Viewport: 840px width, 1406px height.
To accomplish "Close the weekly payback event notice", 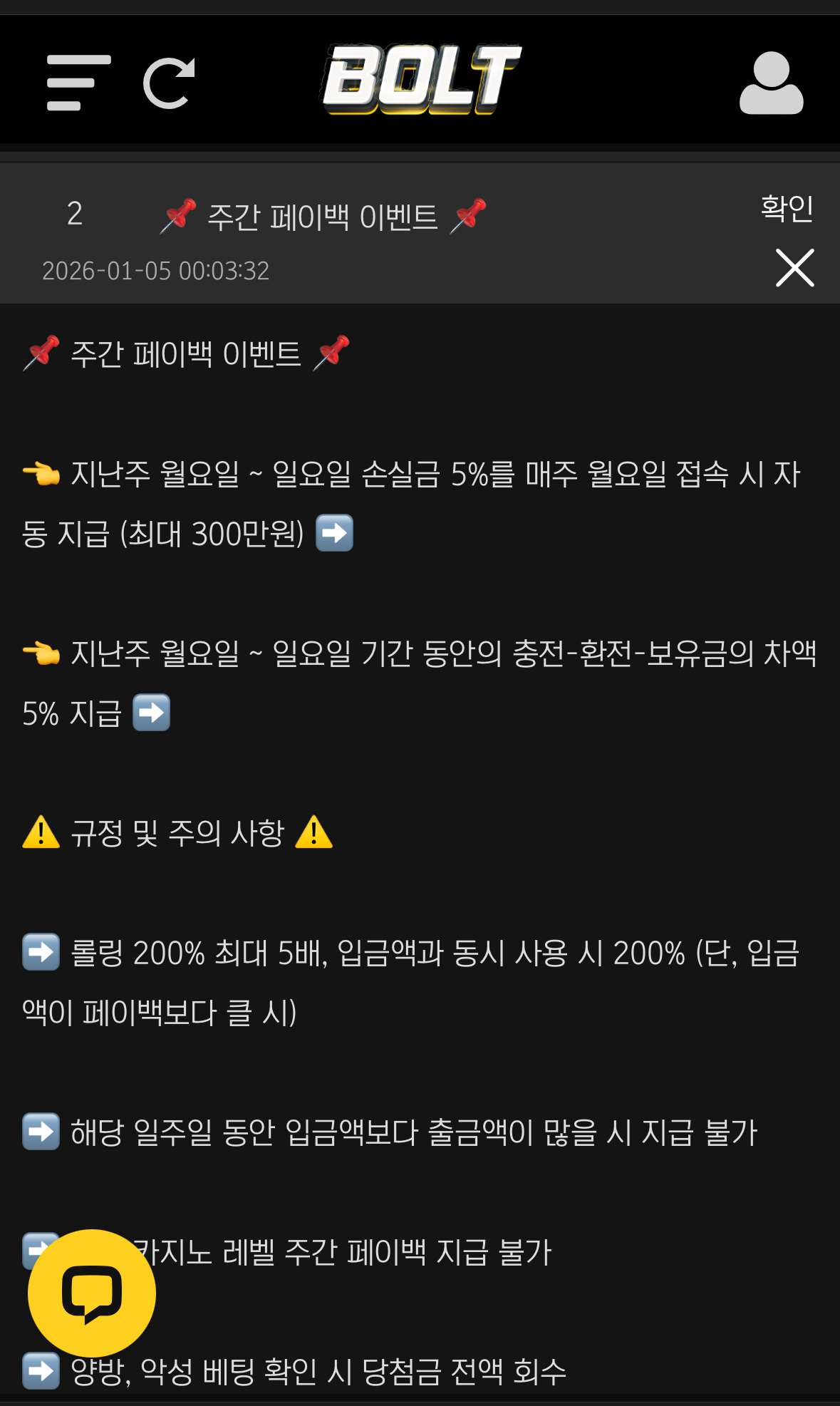I will tap(794, 268).
